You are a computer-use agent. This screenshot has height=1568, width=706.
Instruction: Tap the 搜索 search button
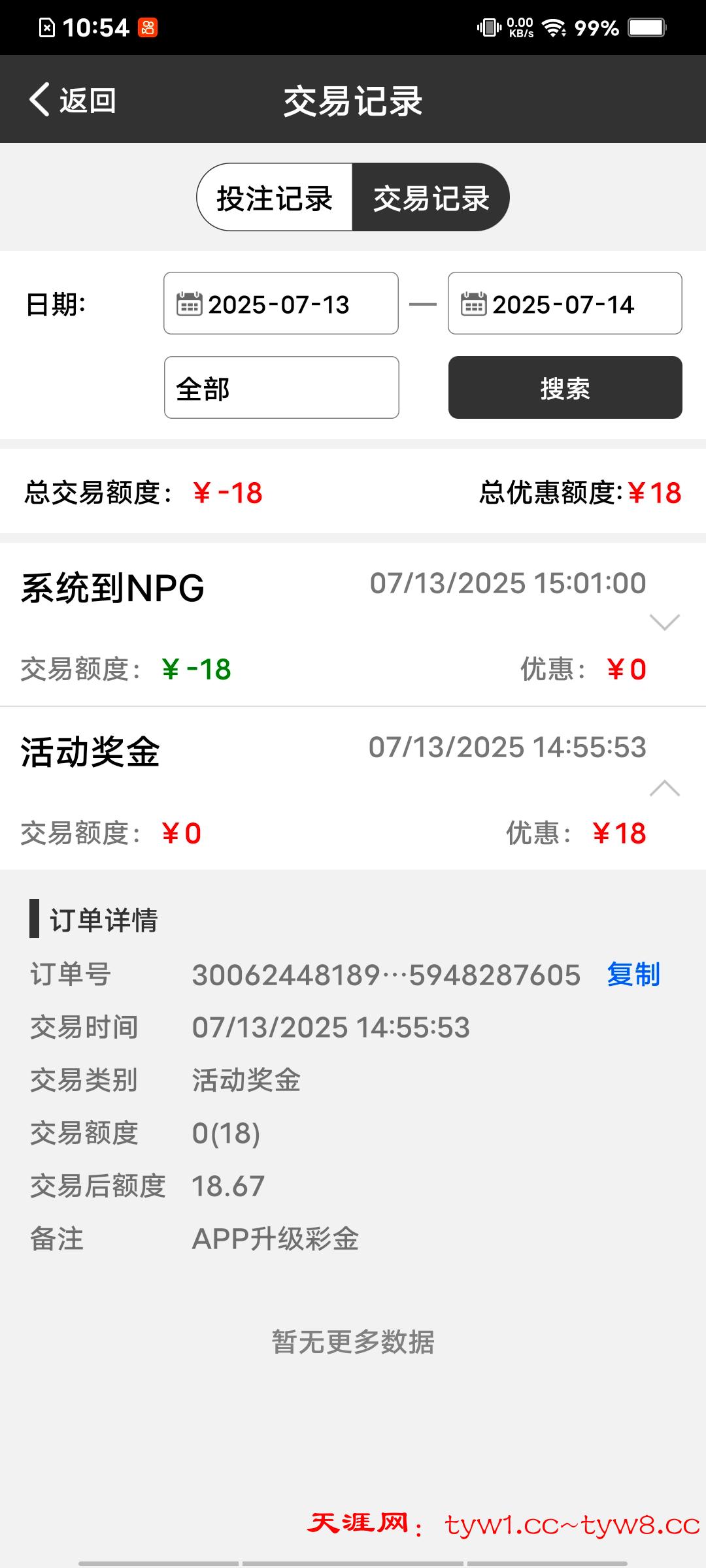[x=565, y=388]
